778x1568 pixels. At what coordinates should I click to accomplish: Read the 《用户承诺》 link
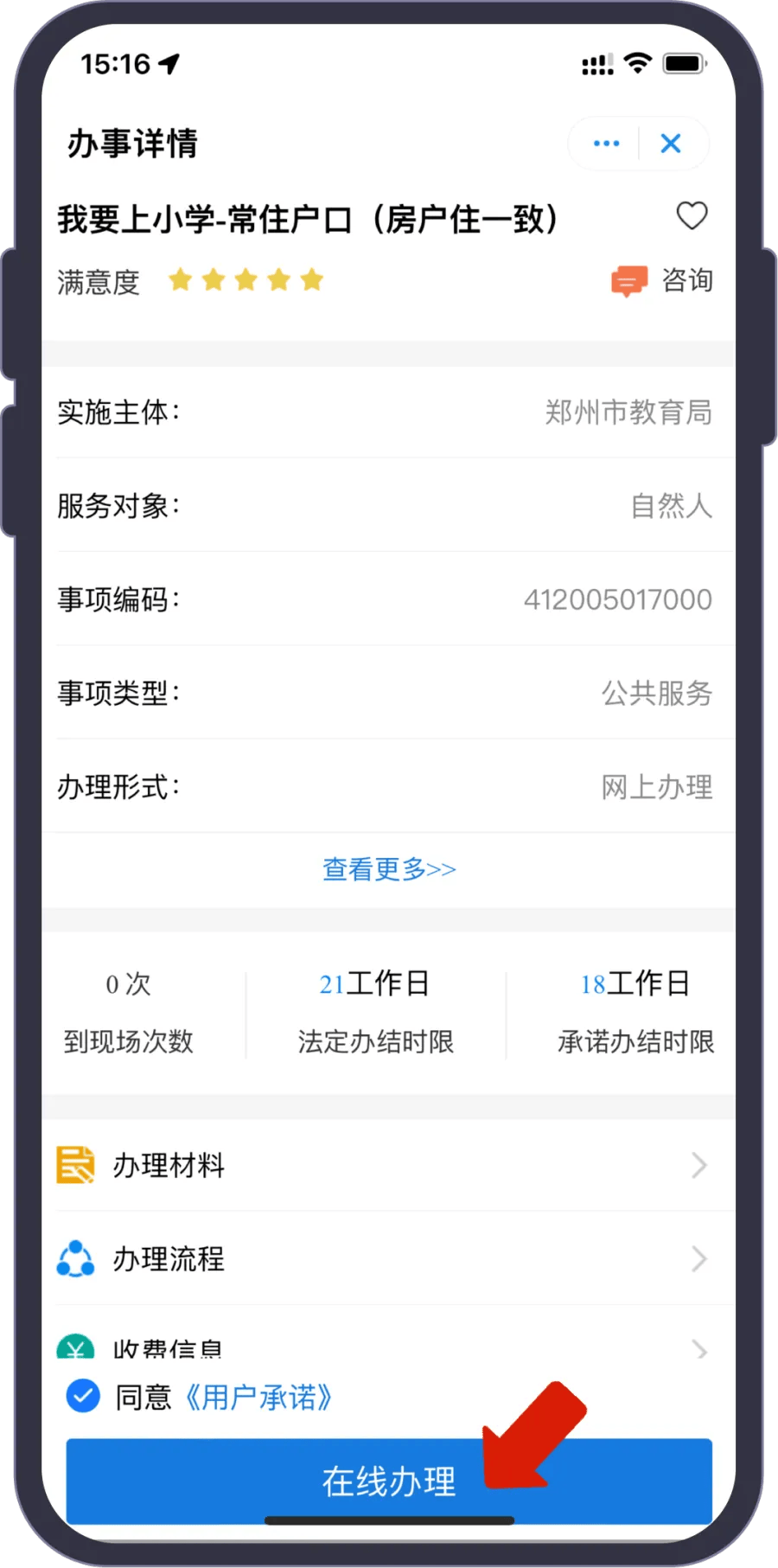(258, 1397)
